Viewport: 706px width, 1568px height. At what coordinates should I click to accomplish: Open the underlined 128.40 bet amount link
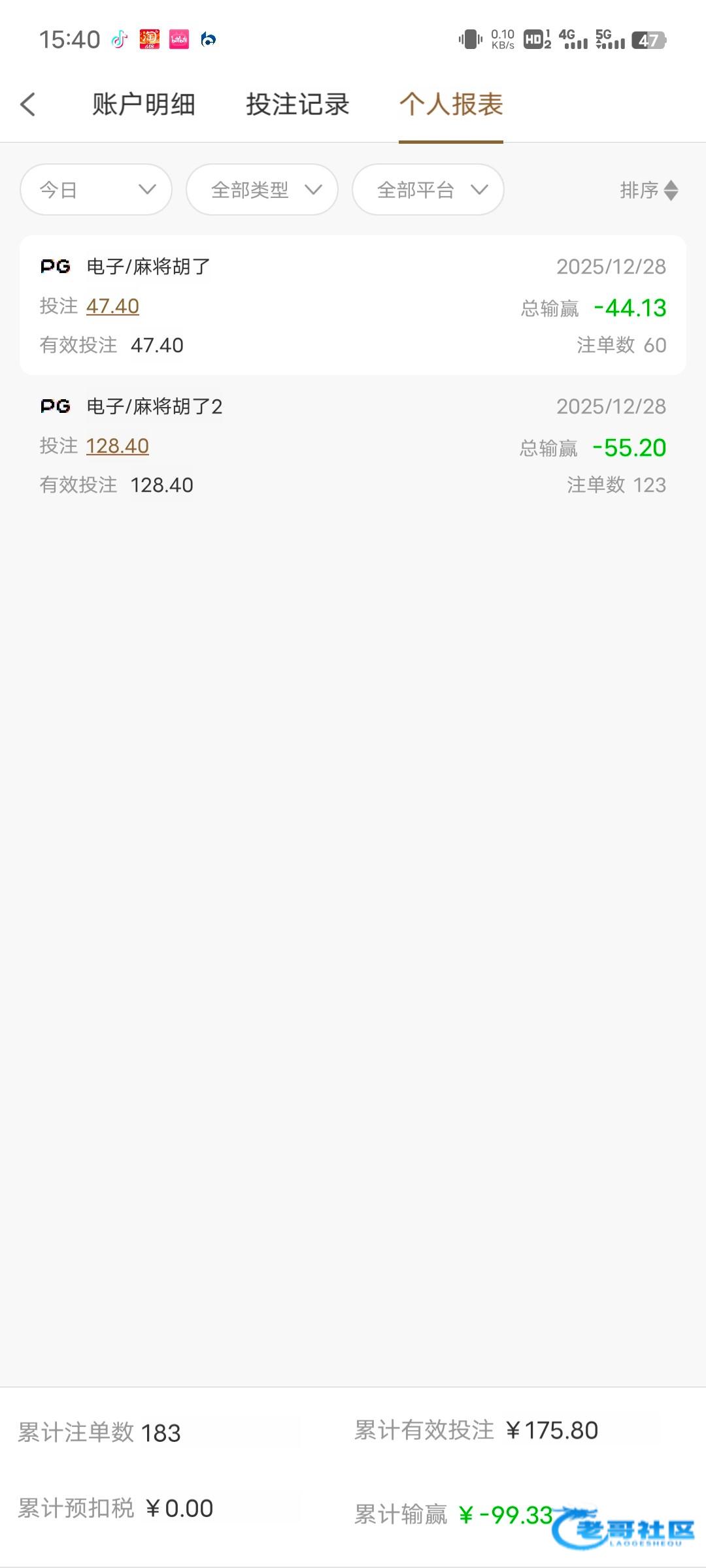point(118,446)
